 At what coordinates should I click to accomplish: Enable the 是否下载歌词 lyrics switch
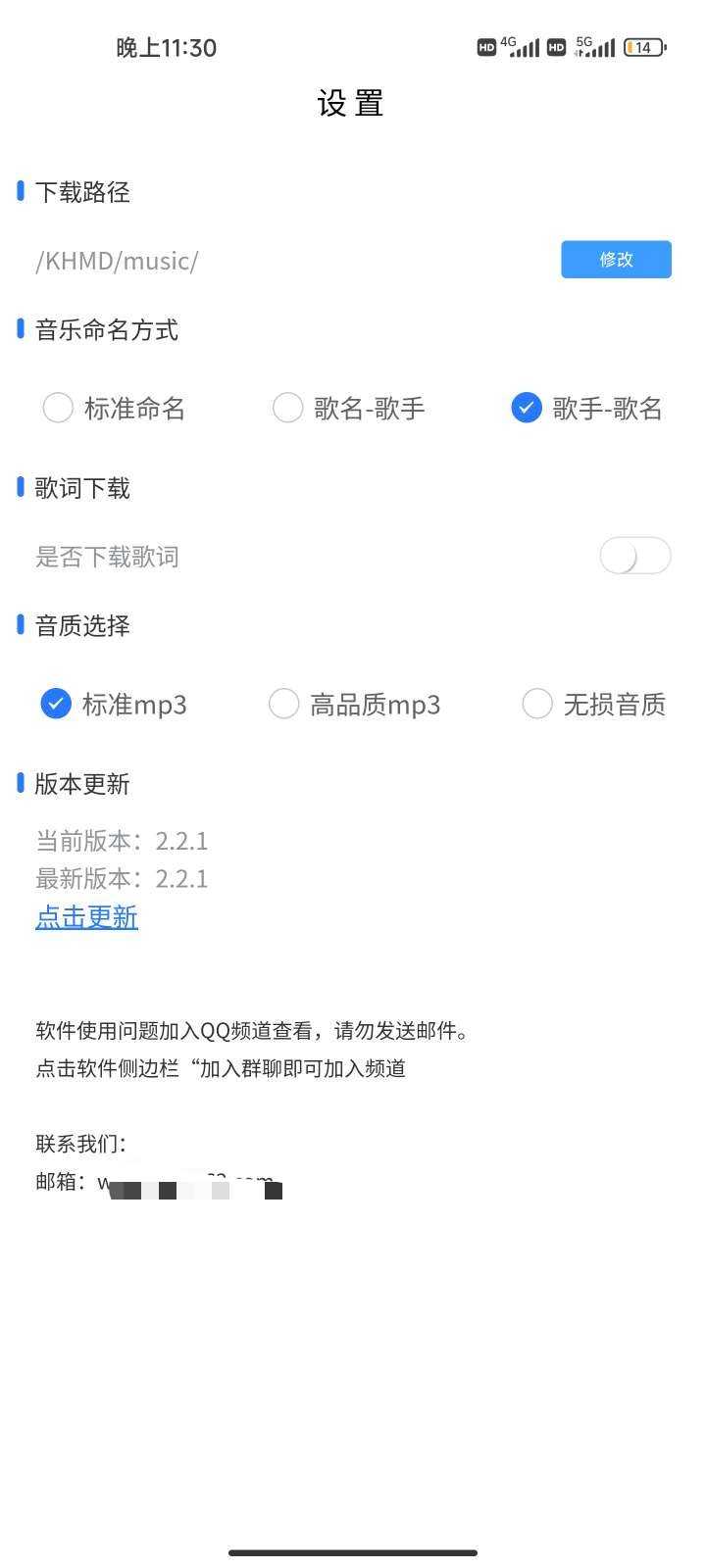[634, 557]
